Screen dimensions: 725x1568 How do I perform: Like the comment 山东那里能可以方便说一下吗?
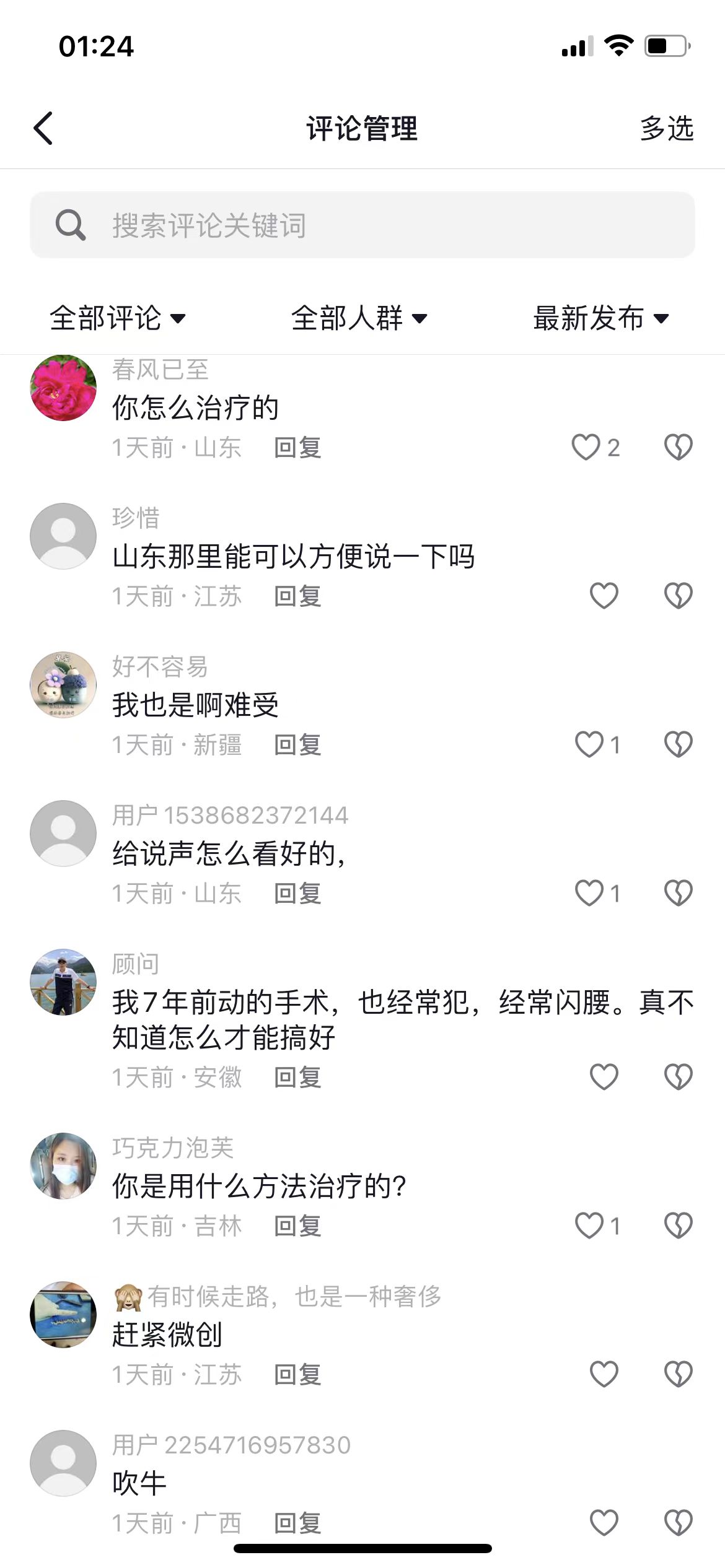[x=604, y=596]
